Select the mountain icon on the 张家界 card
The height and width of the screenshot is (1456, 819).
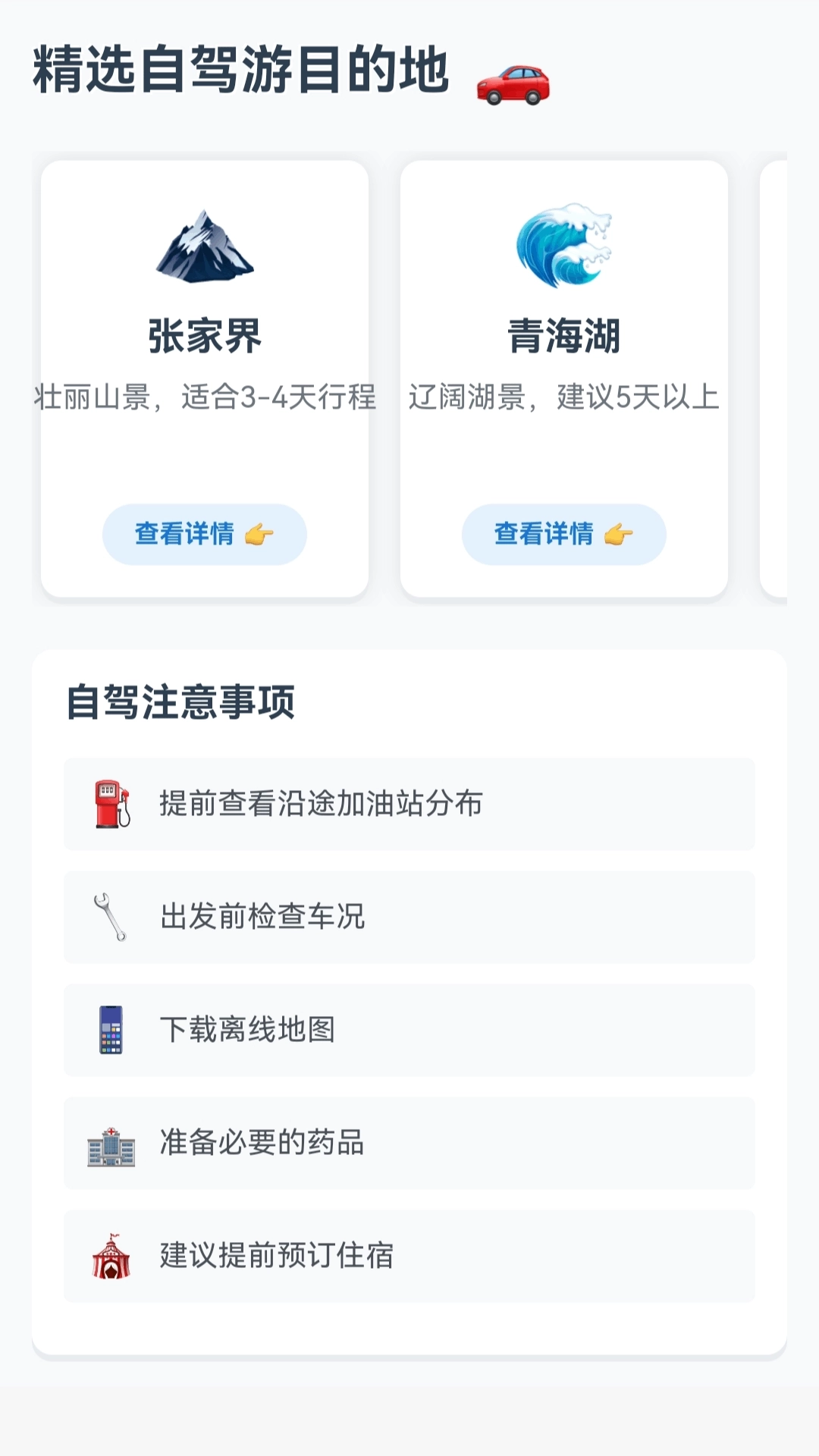(x=205, y=246)
